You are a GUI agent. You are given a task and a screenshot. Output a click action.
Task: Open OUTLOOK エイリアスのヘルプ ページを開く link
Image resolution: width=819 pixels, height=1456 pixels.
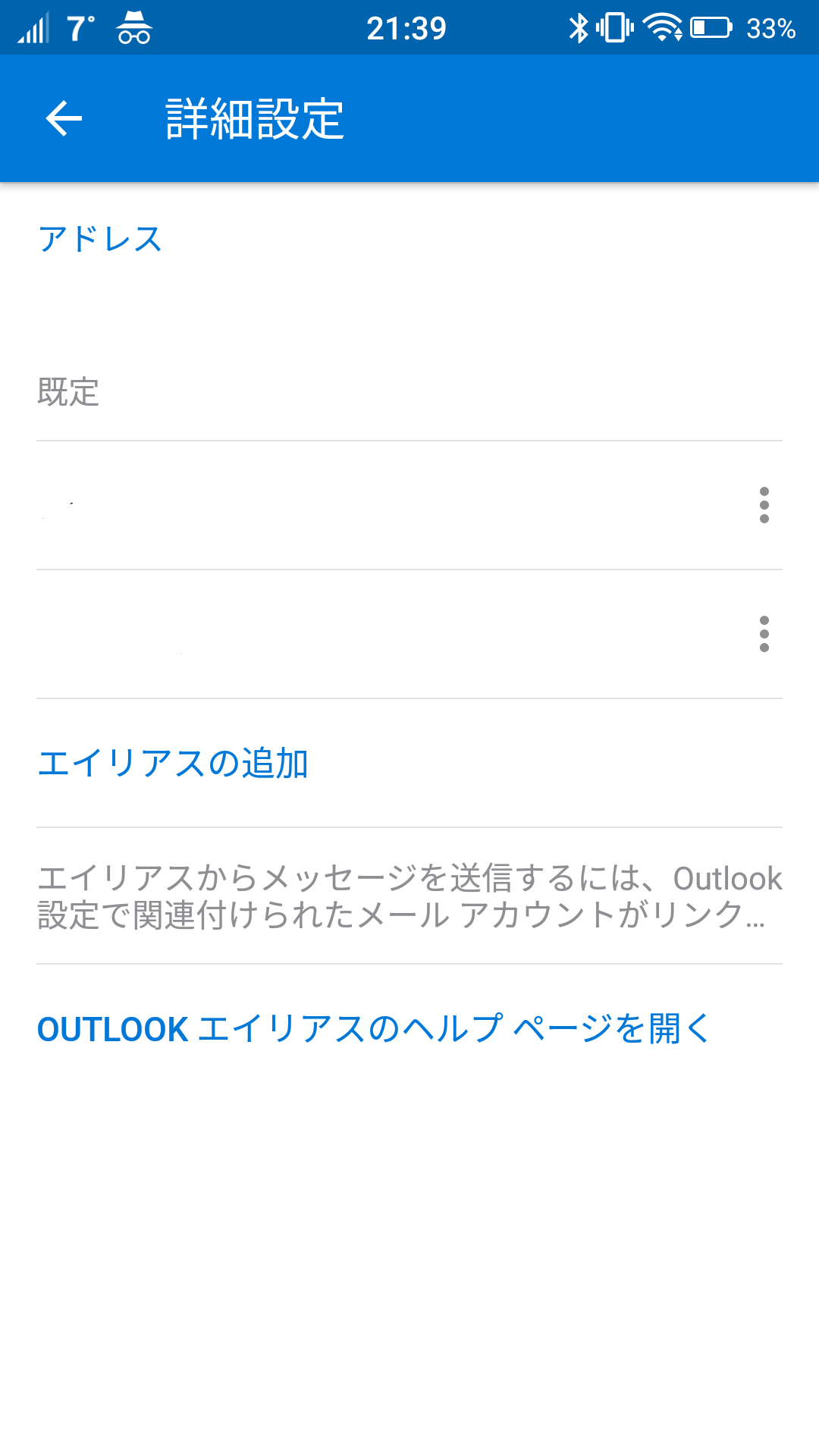click(x=374, y=1029)
